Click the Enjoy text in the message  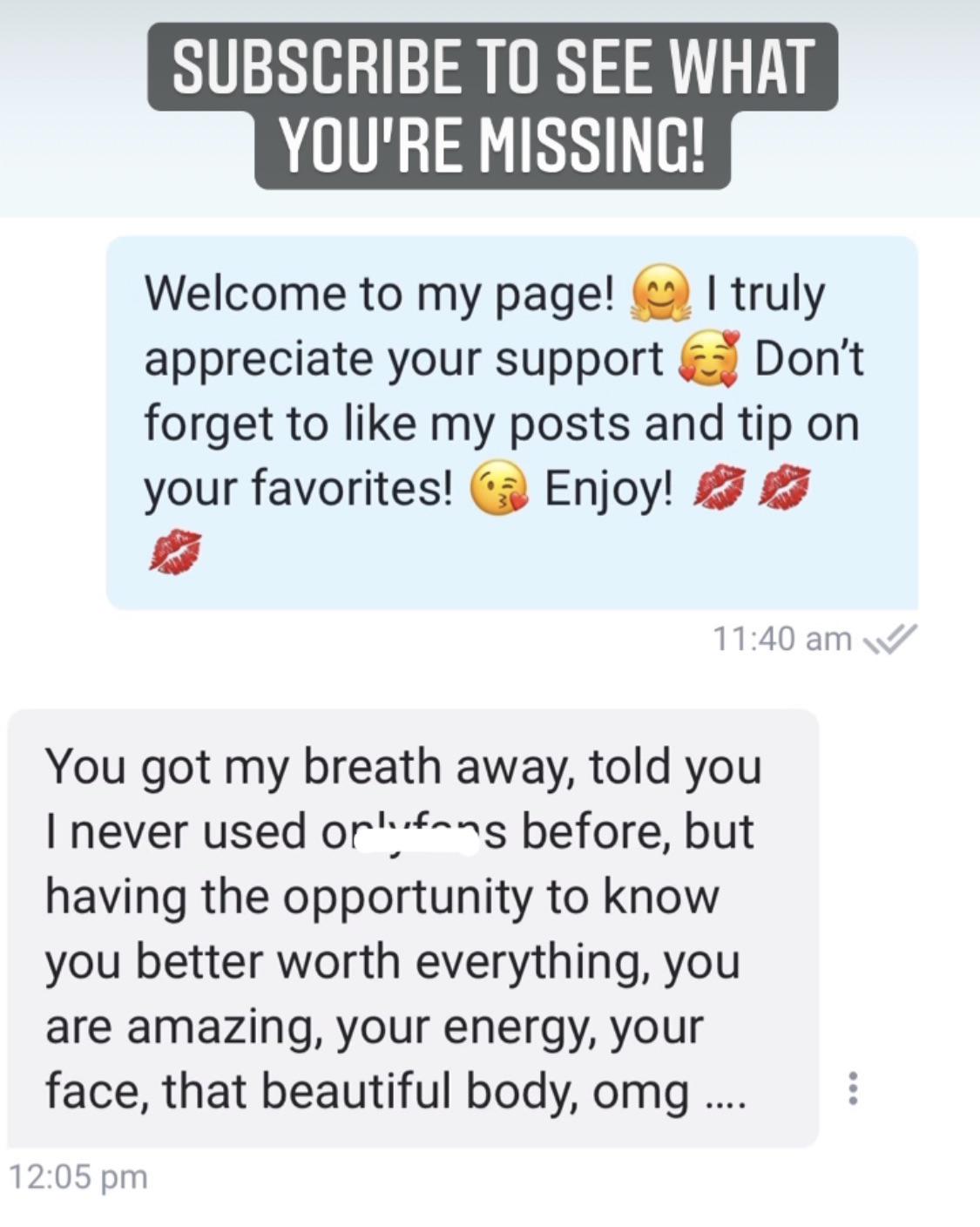(x=610, y=490)
